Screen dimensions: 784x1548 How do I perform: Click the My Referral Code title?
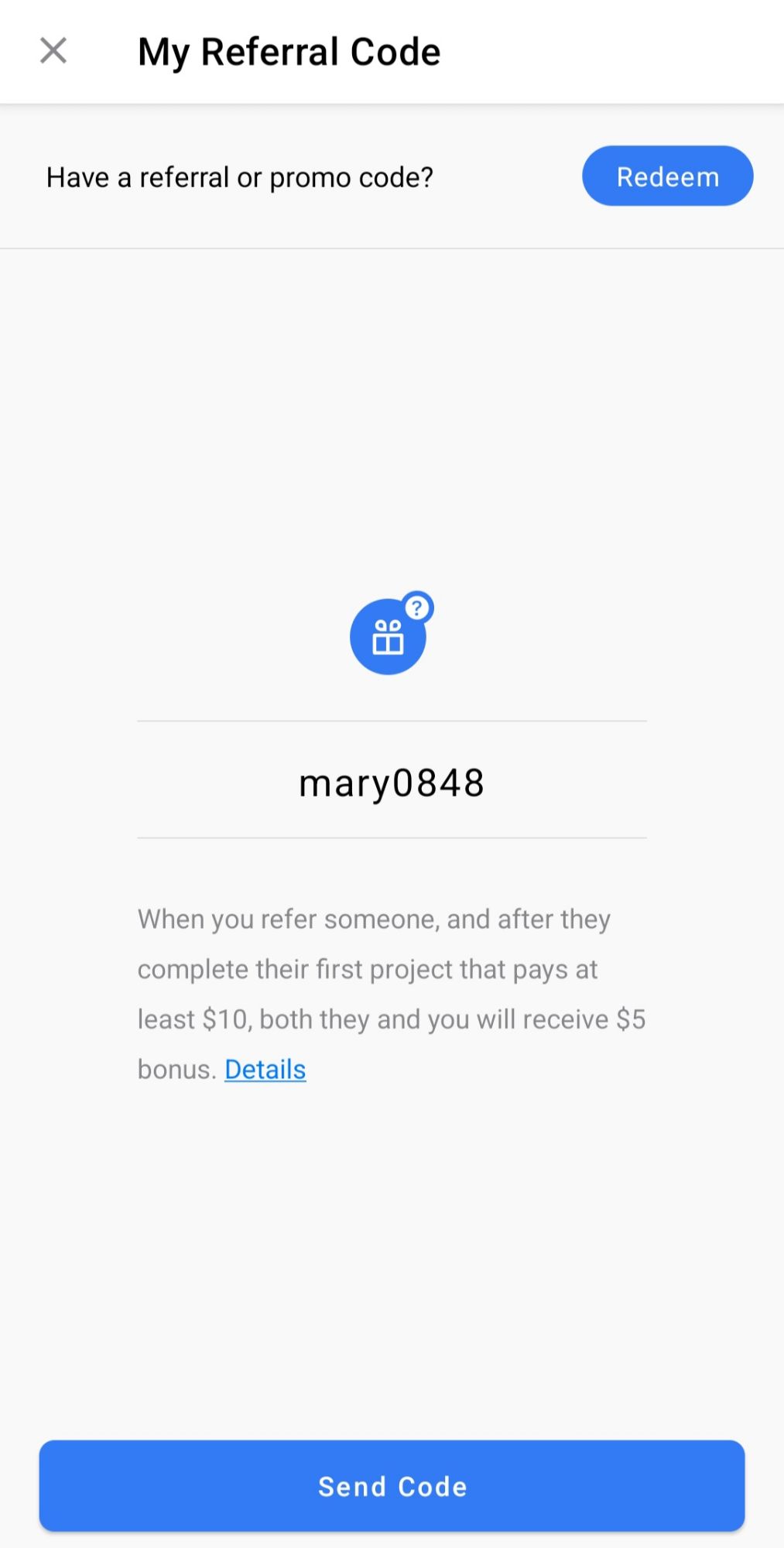288,50
